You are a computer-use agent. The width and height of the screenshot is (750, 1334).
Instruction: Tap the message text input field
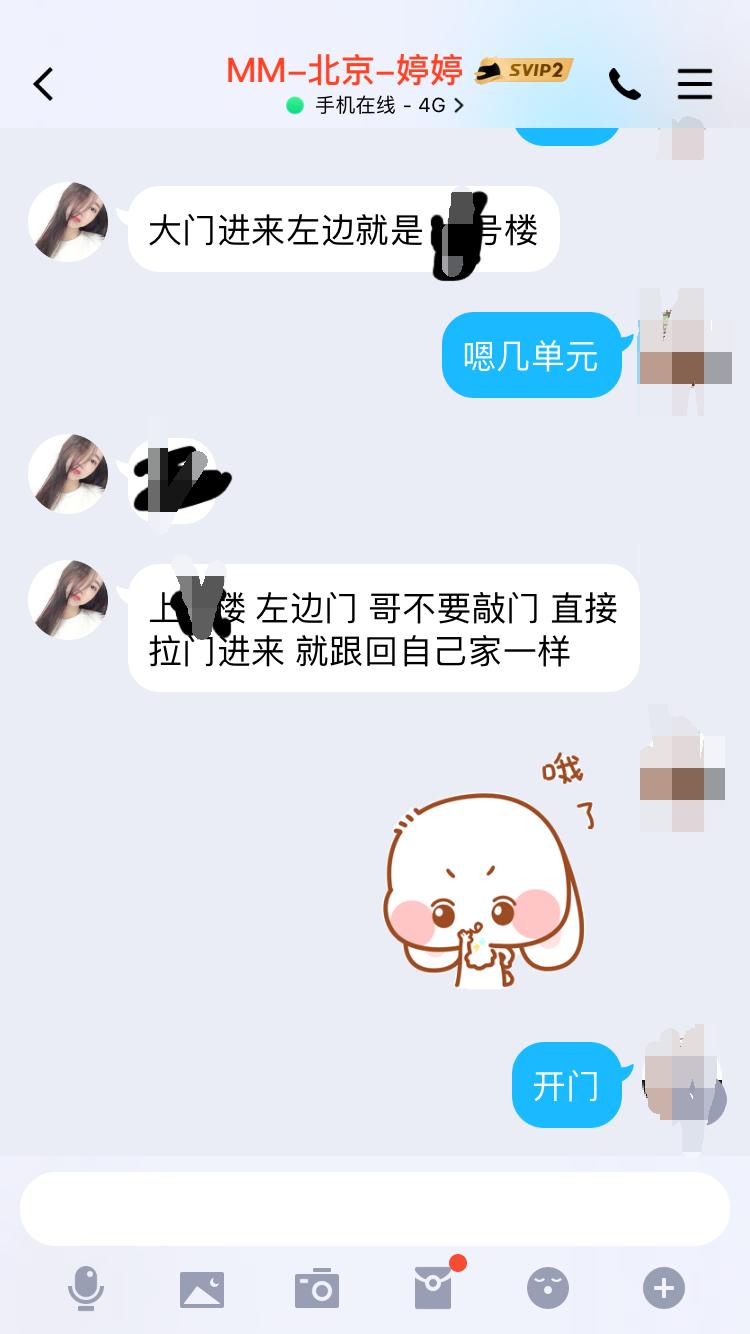pyautogui.click(x=375, y=1208)
